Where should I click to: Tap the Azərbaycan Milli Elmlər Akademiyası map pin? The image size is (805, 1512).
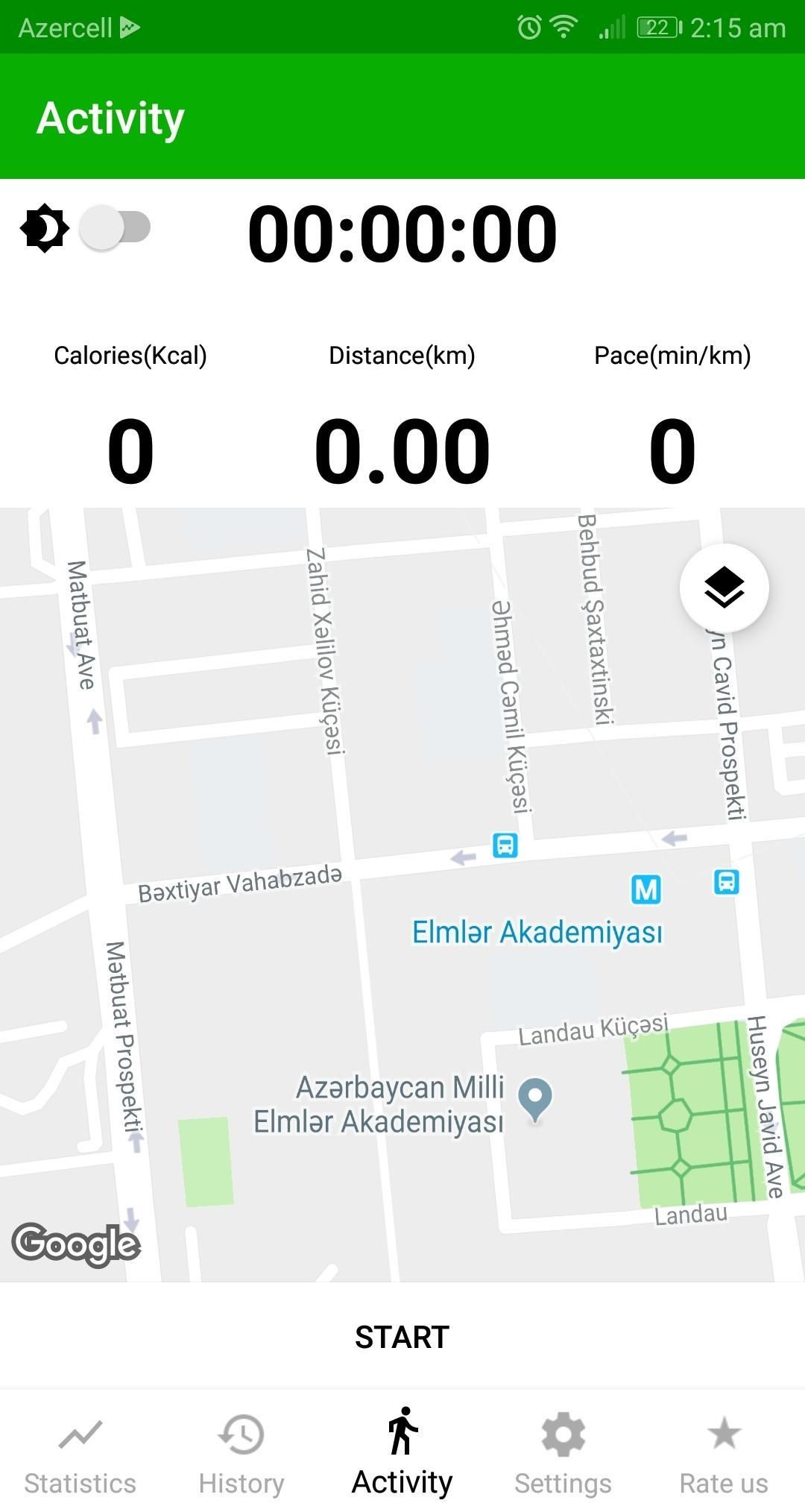click(535, 1099)
